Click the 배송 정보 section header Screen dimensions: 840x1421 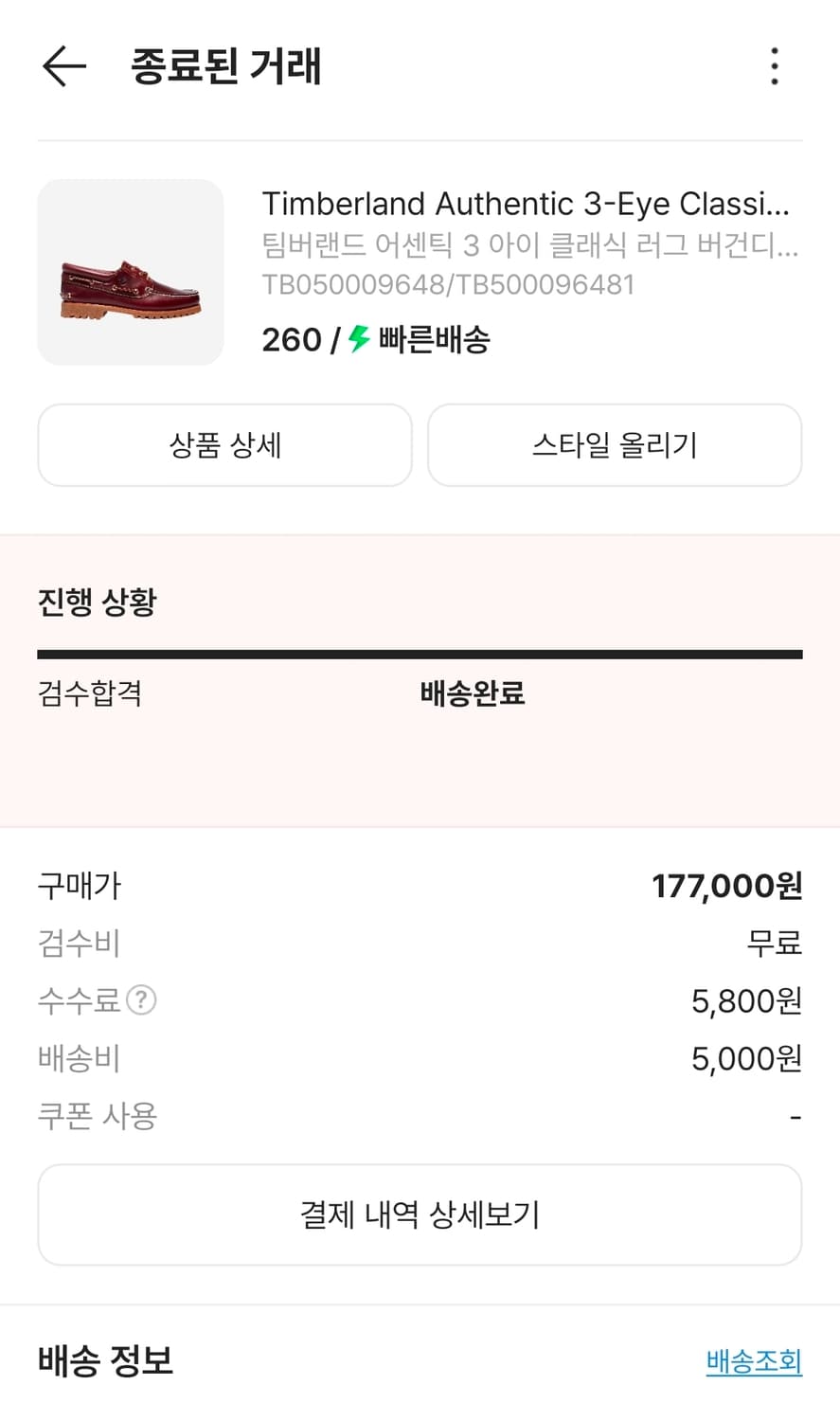[103, 1361]
